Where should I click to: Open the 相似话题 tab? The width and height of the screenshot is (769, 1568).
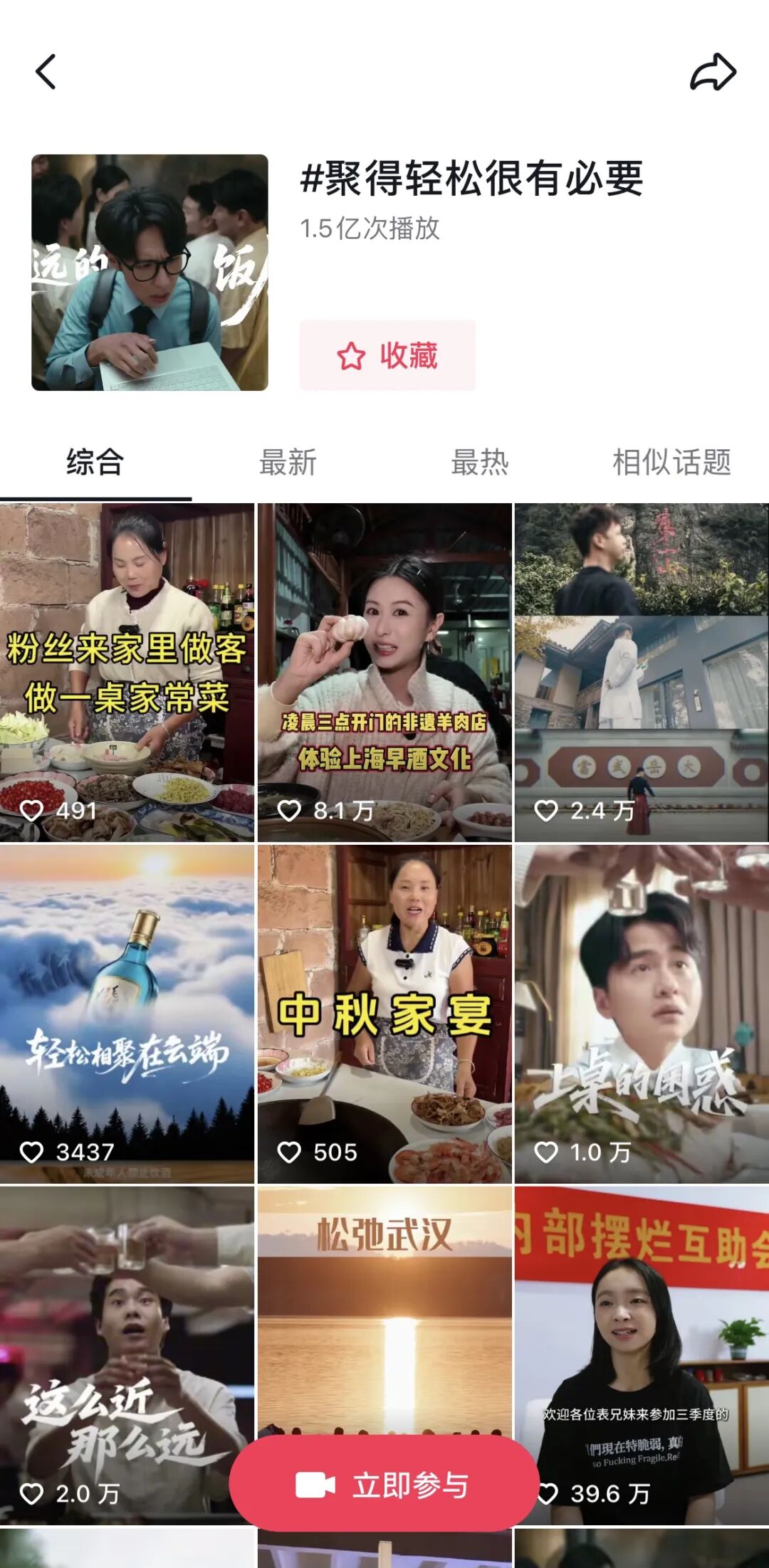[671, 463]
